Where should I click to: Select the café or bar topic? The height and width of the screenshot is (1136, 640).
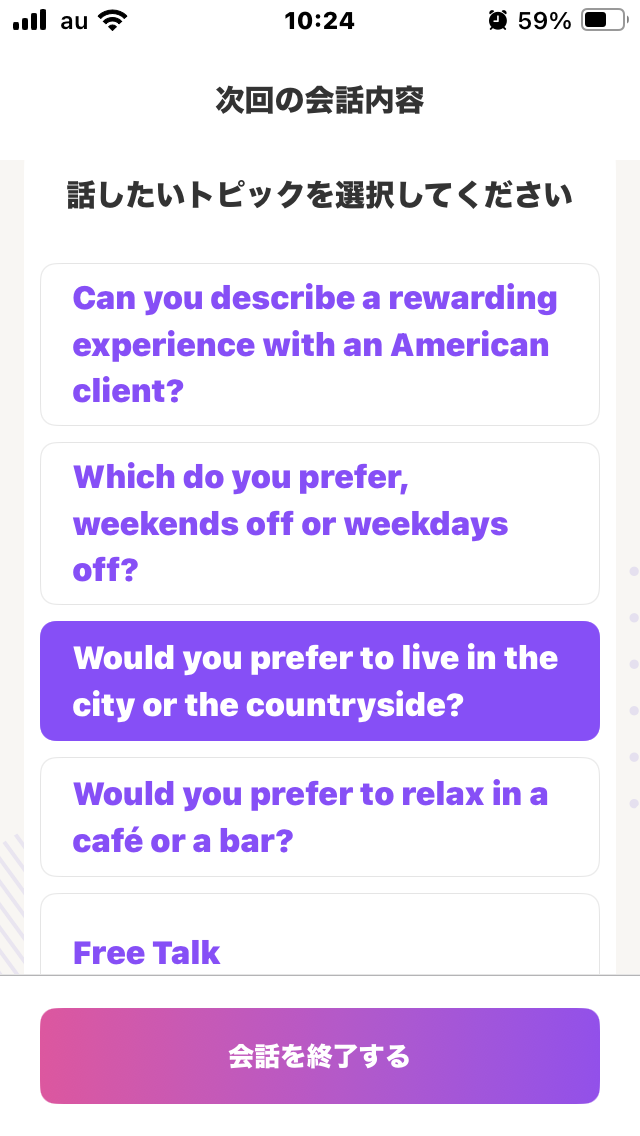coord(320,817)
